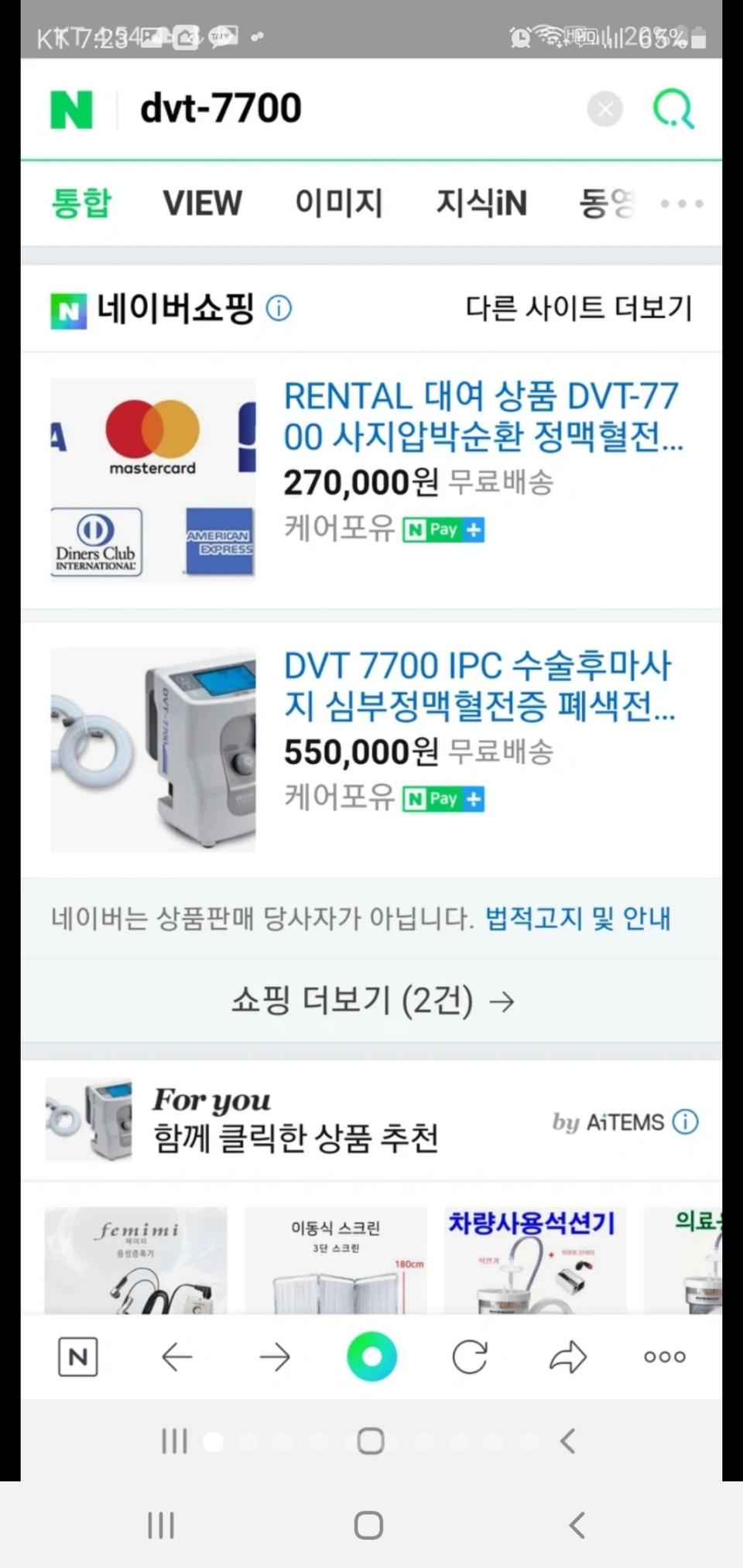Open the 법적고지 및 안내 link
This screenshot has width=743, height=1568.
[x=577, y=918]
